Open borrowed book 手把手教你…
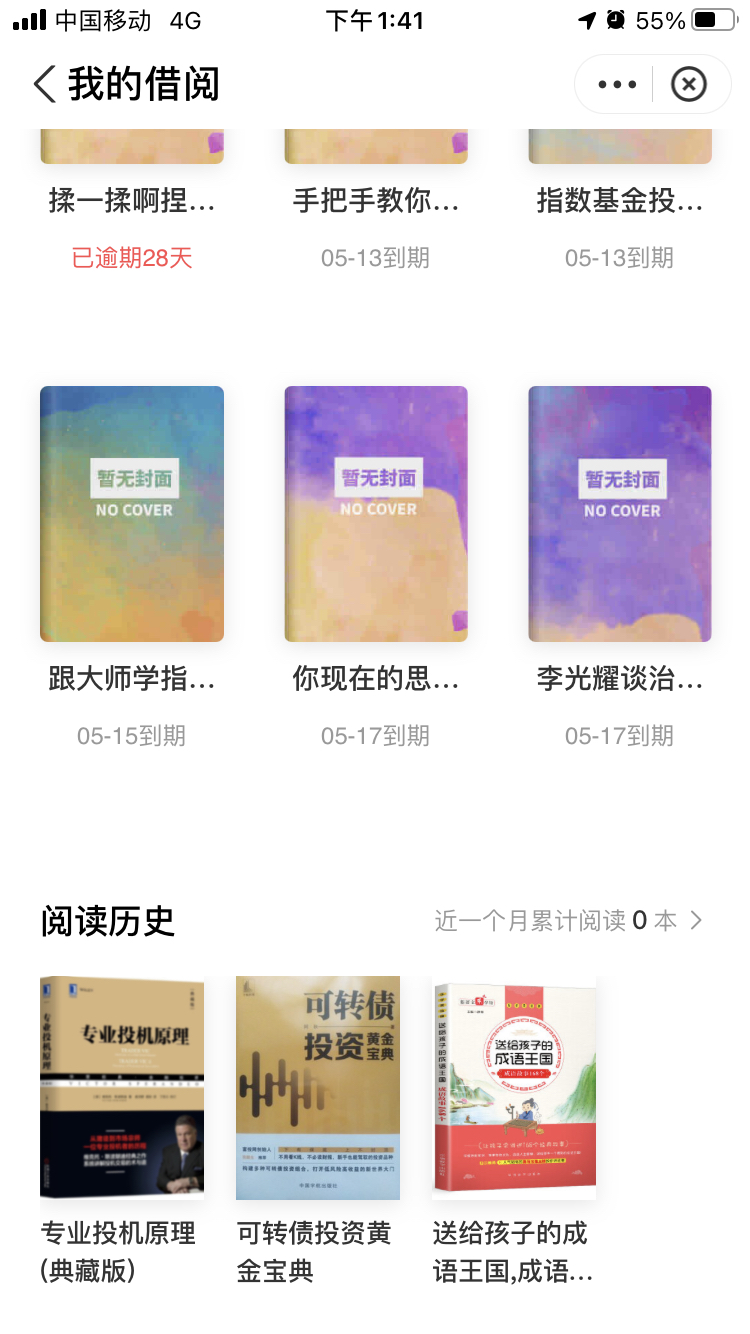 pos(376,200)
